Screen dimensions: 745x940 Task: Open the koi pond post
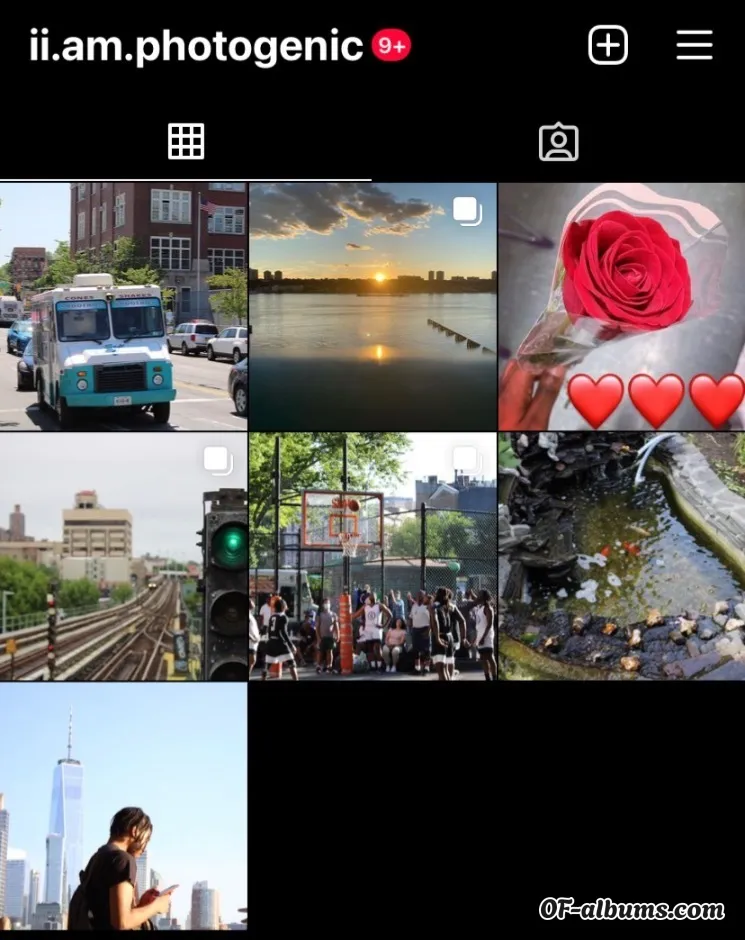pyautogui.click(x=622, y=556)
